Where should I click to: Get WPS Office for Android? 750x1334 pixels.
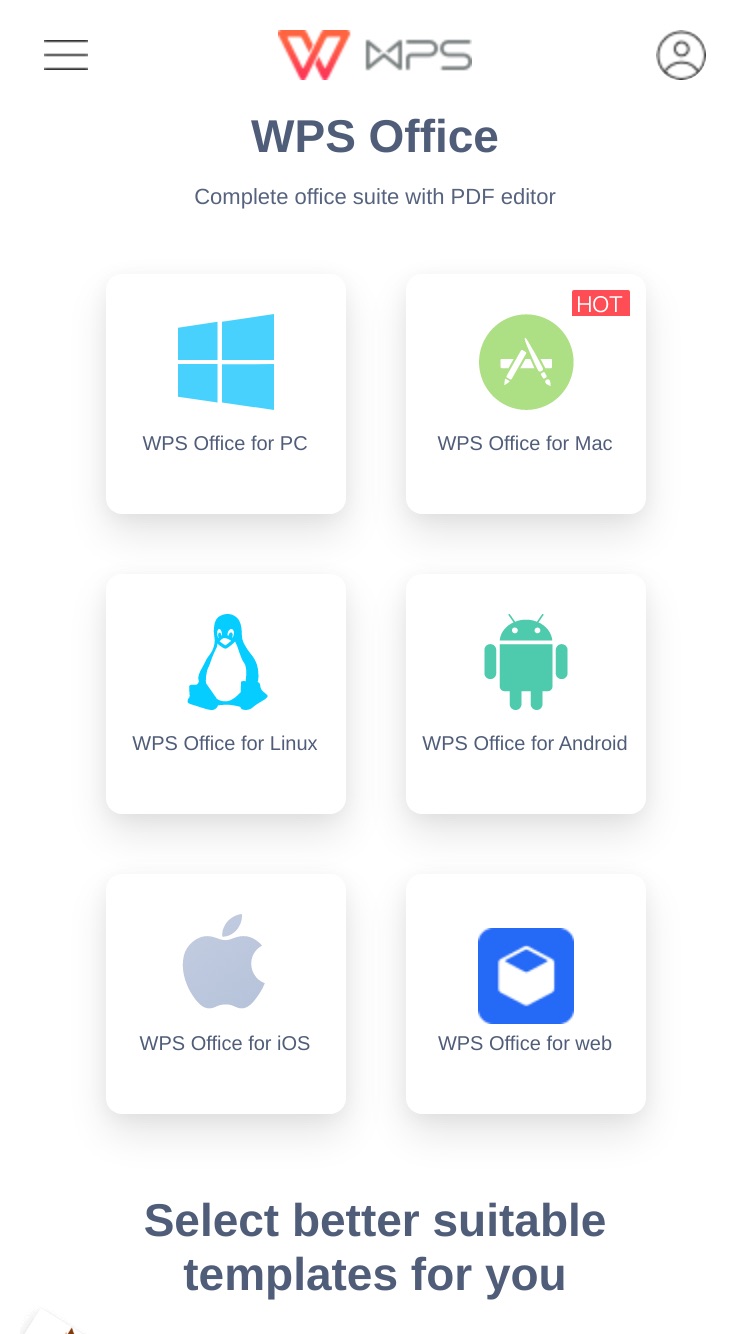(x=526, y=694)
